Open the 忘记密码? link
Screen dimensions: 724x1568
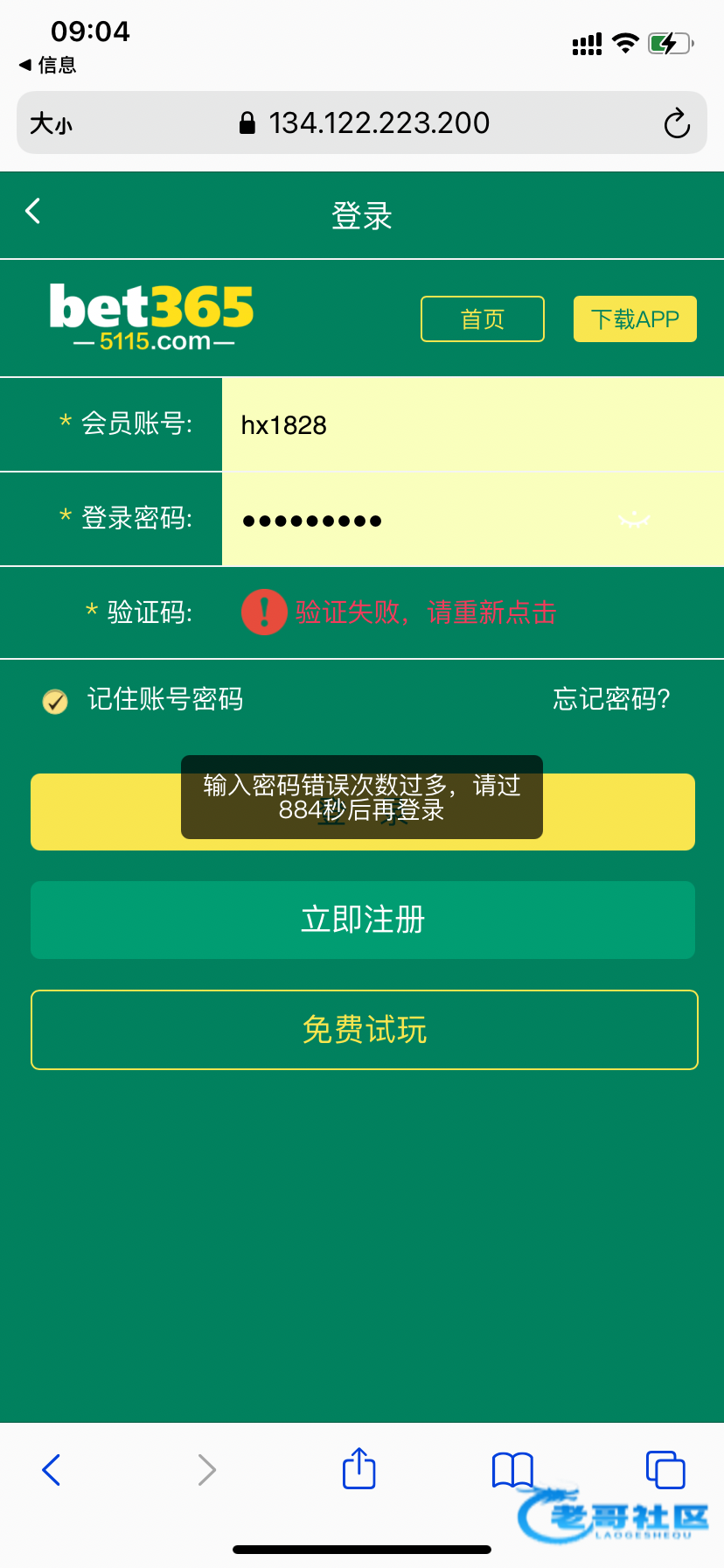tap(611, 699)
